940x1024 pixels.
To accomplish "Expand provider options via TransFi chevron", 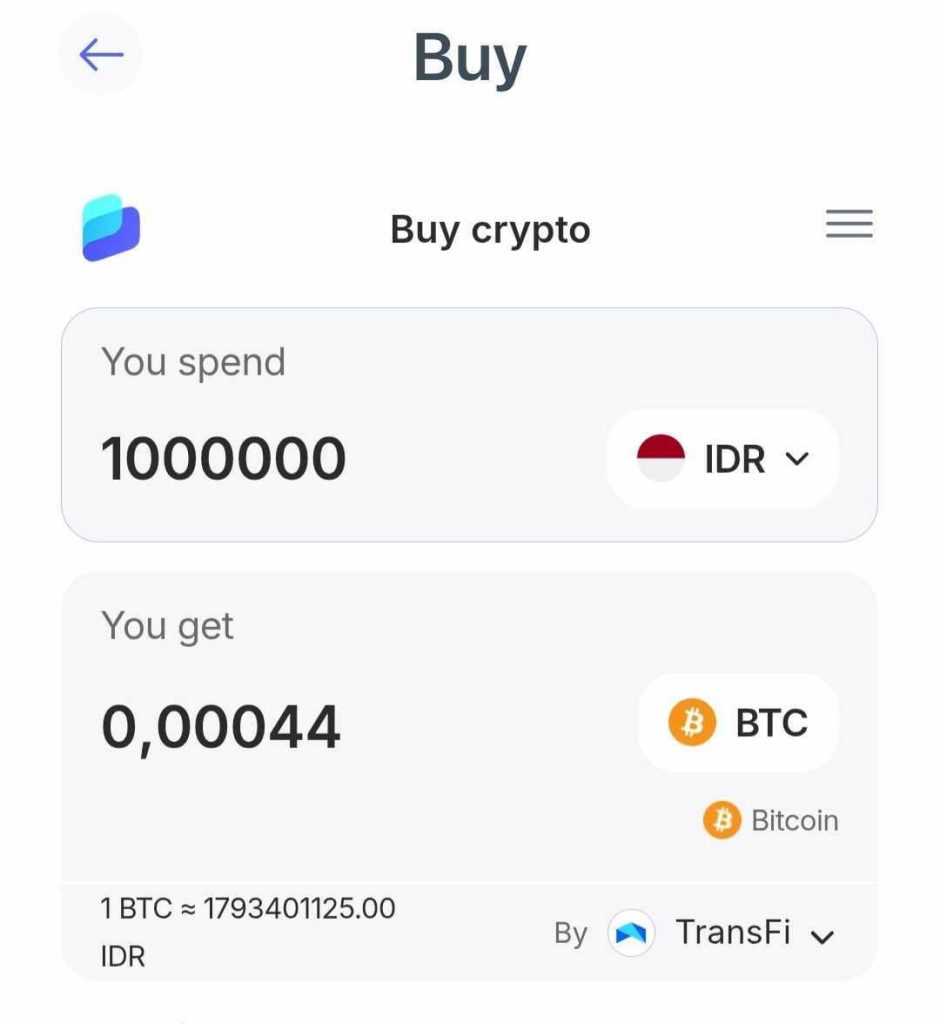I will [x=822, y=936].
